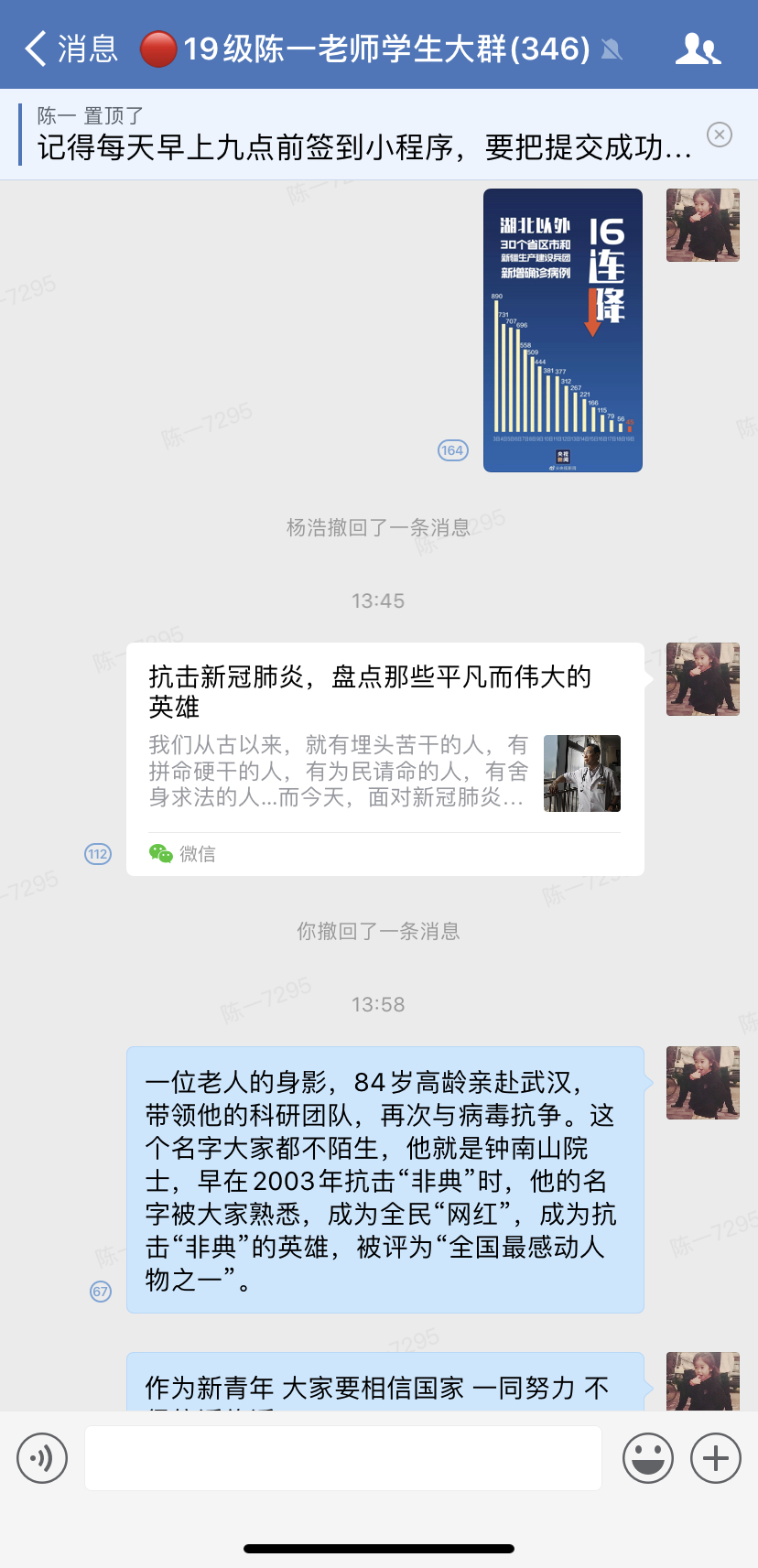This screenshot has height=1568, width=758.
Task: Open the emoji picker
Action: tap(648, 1457)
